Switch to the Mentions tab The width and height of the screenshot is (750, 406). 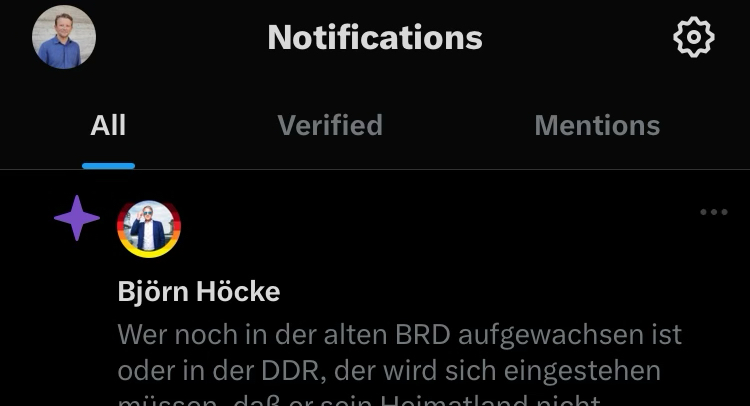(x=597, y=125)
